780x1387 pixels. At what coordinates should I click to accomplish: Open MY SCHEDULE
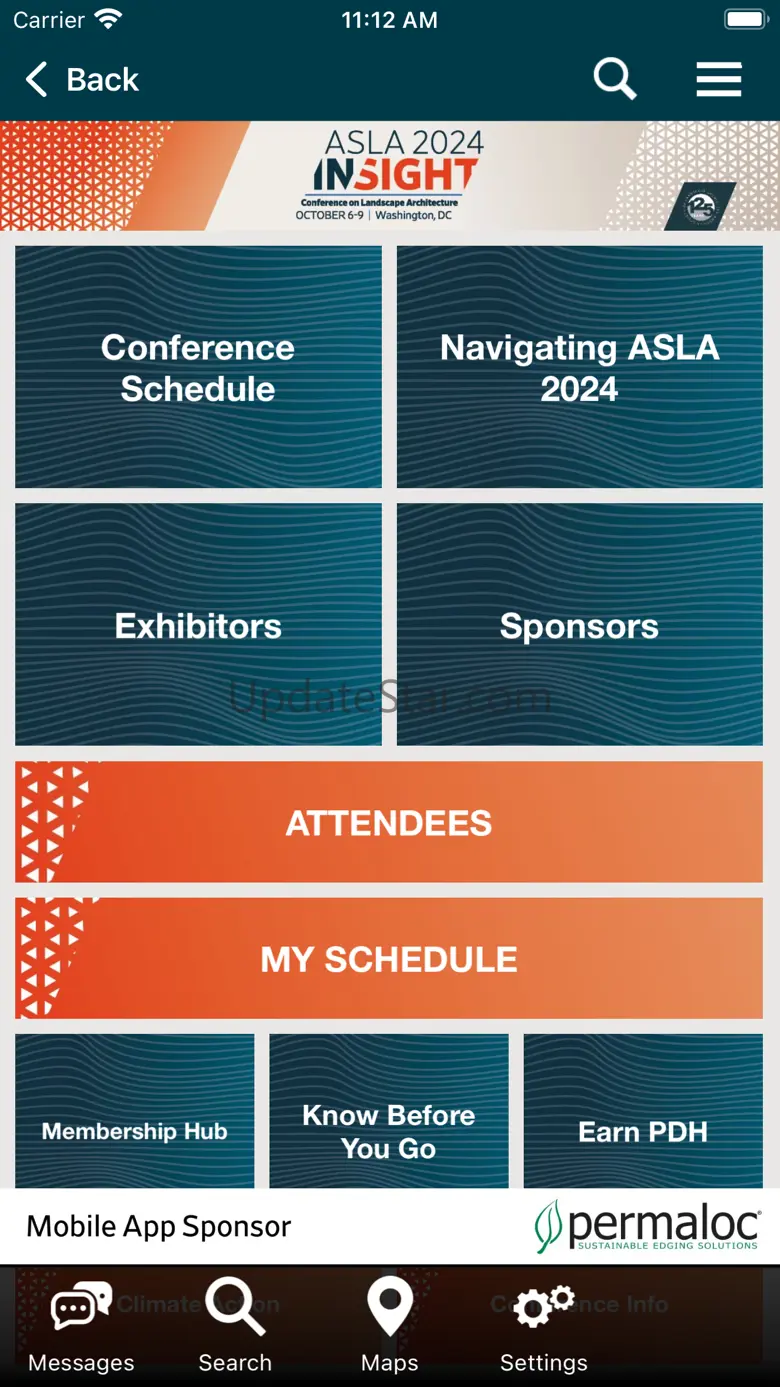(389, 958)
